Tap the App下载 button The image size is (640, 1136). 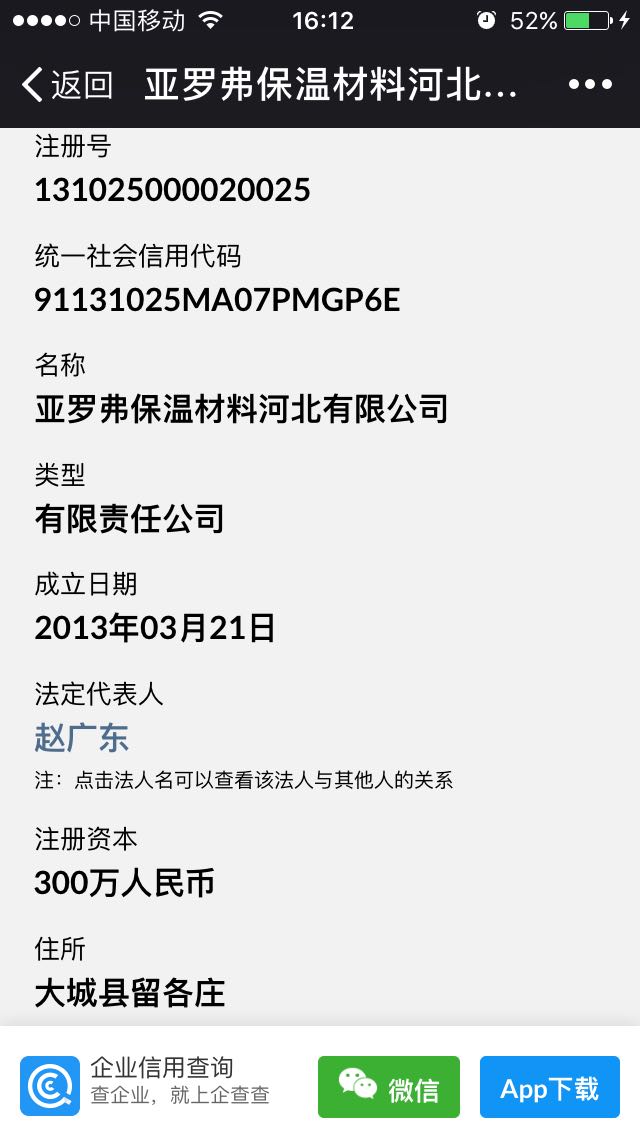[x=549, y=1087]
